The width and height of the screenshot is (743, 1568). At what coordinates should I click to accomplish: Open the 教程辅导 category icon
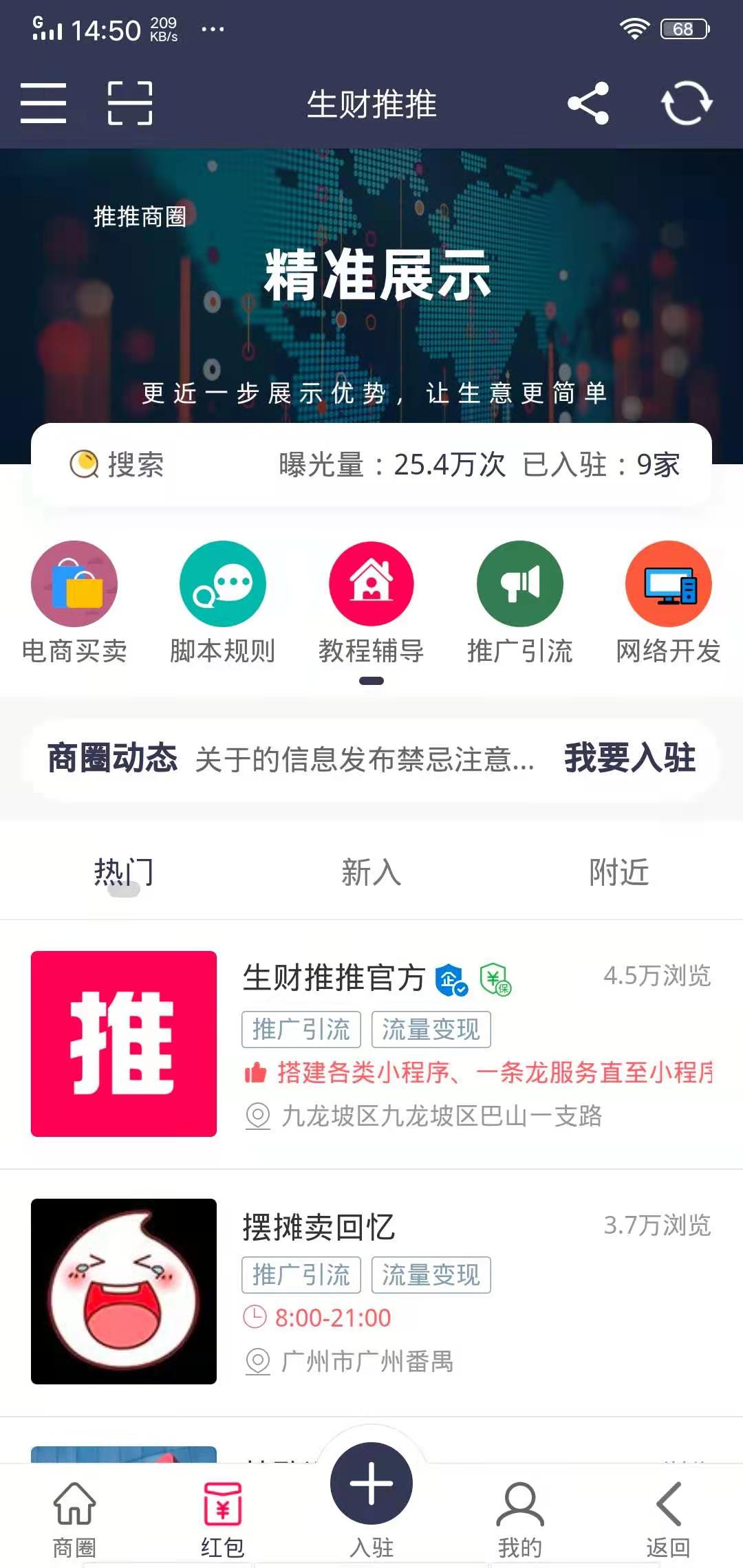(x=371, y=583)
